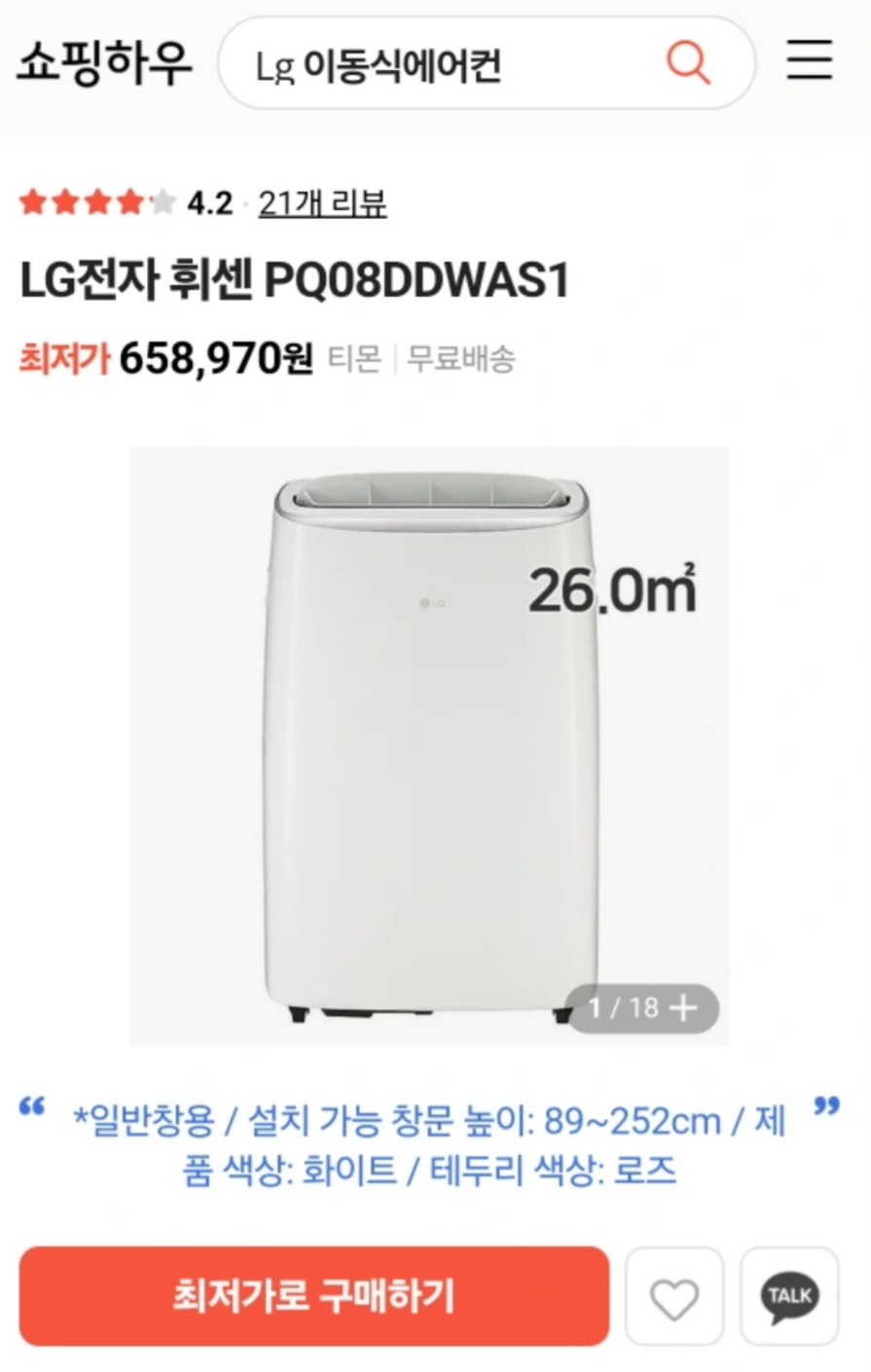Open the search field with Lg 이동식에어컨
The width and height of the screenshot is (871, 1372).
438,65
